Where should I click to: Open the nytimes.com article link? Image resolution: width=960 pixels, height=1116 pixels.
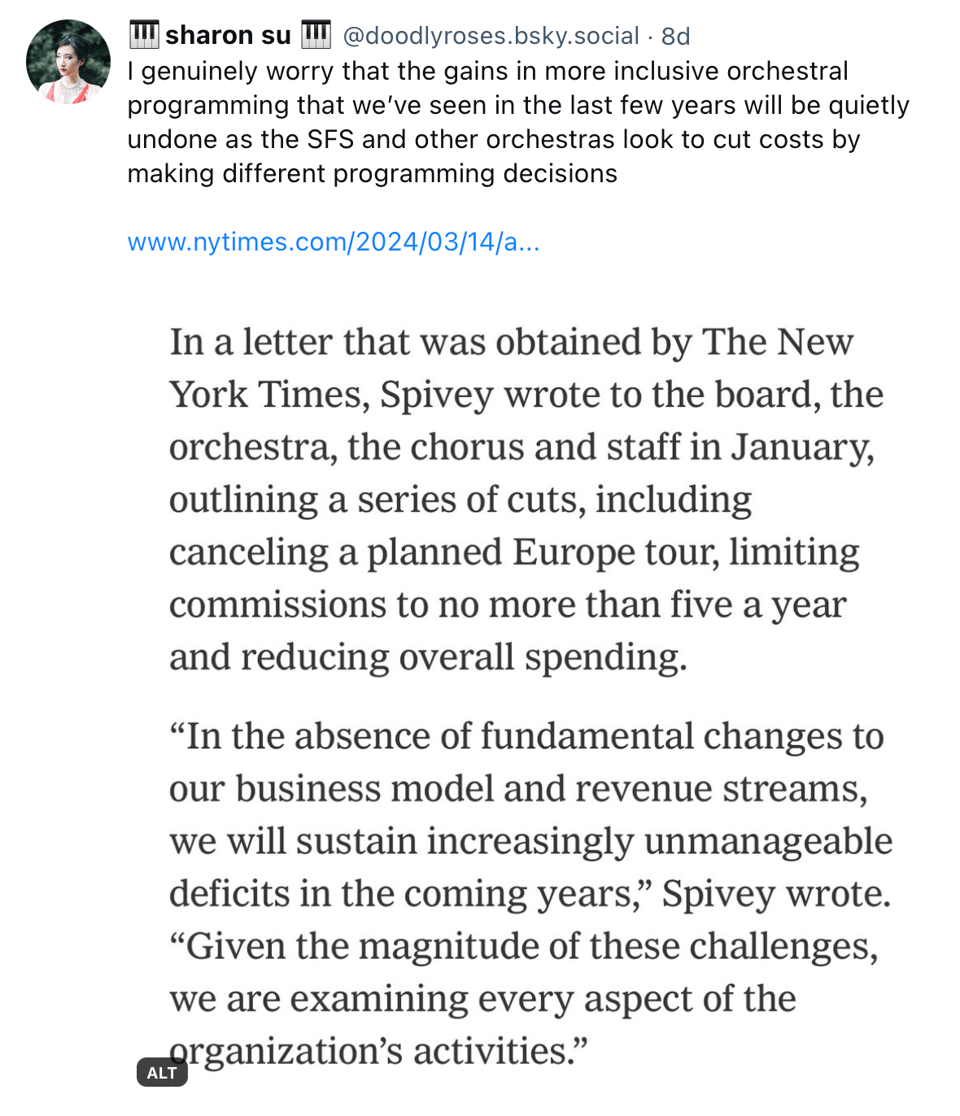[333, 242]
